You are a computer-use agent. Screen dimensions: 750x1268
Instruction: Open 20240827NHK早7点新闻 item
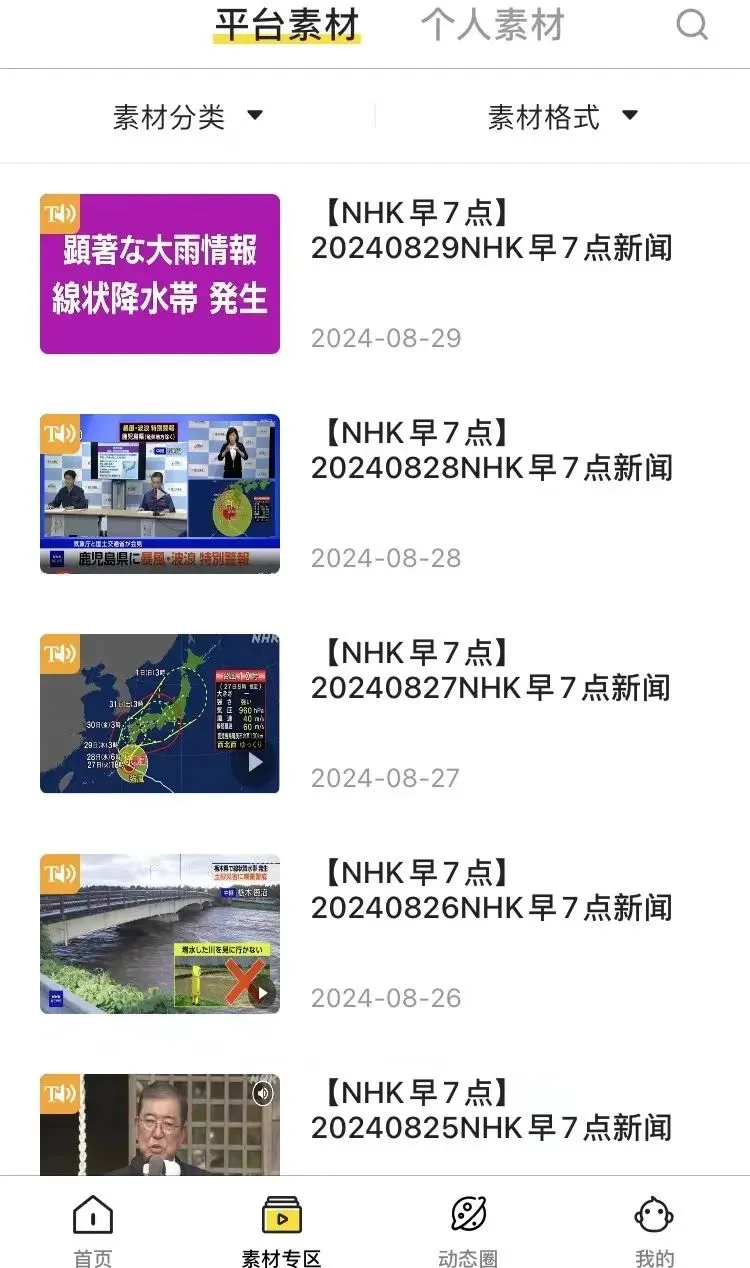[x=490, y=688]
